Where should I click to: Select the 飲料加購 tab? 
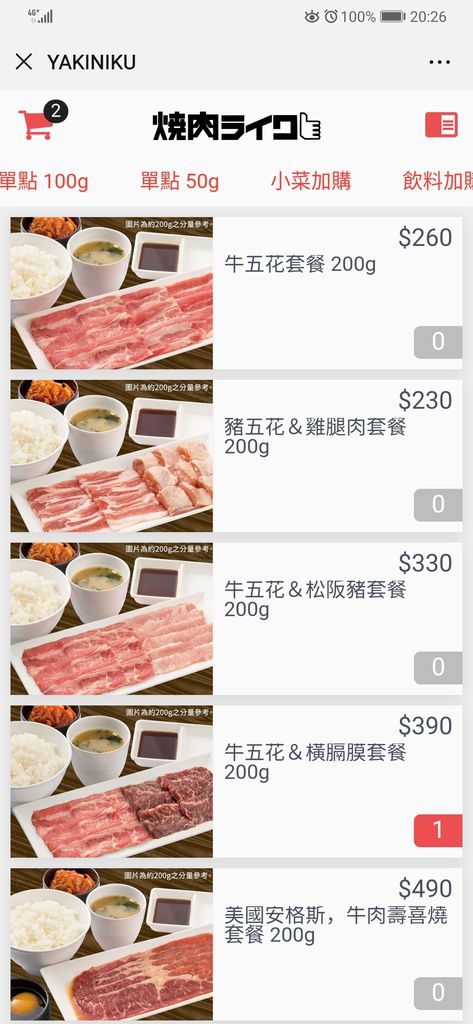click(x=438, y=181)
